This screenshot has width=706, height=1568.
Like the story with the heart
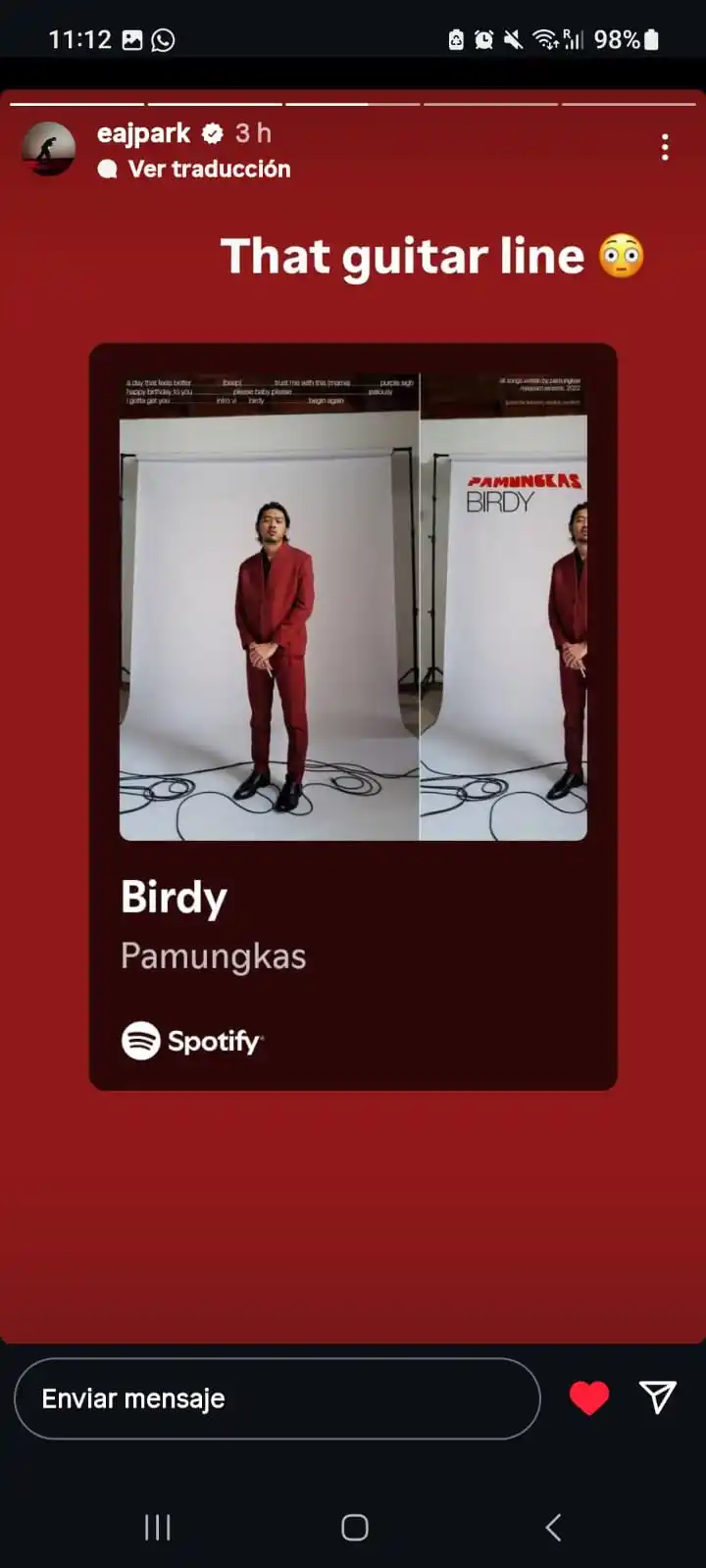(589, 1397)
